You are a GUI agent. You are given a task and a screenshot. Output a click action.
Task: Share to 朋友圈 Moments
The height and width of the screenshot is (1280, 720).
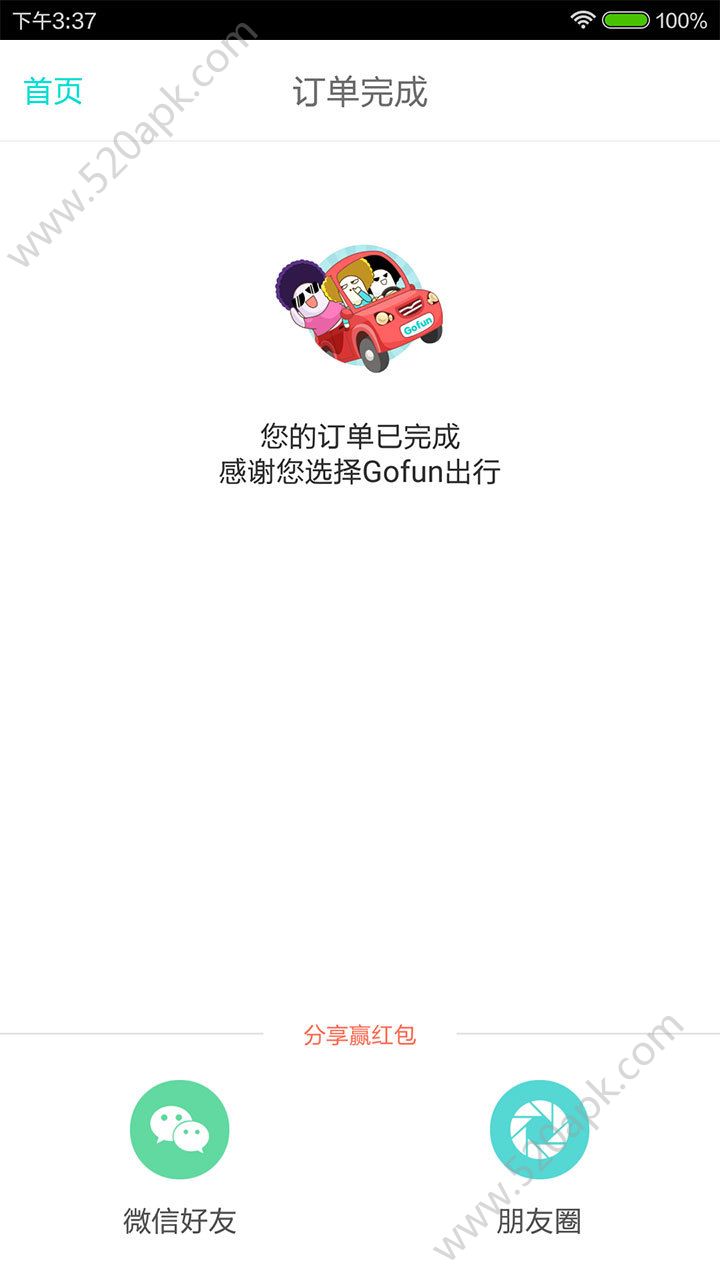click(539, 1130)
